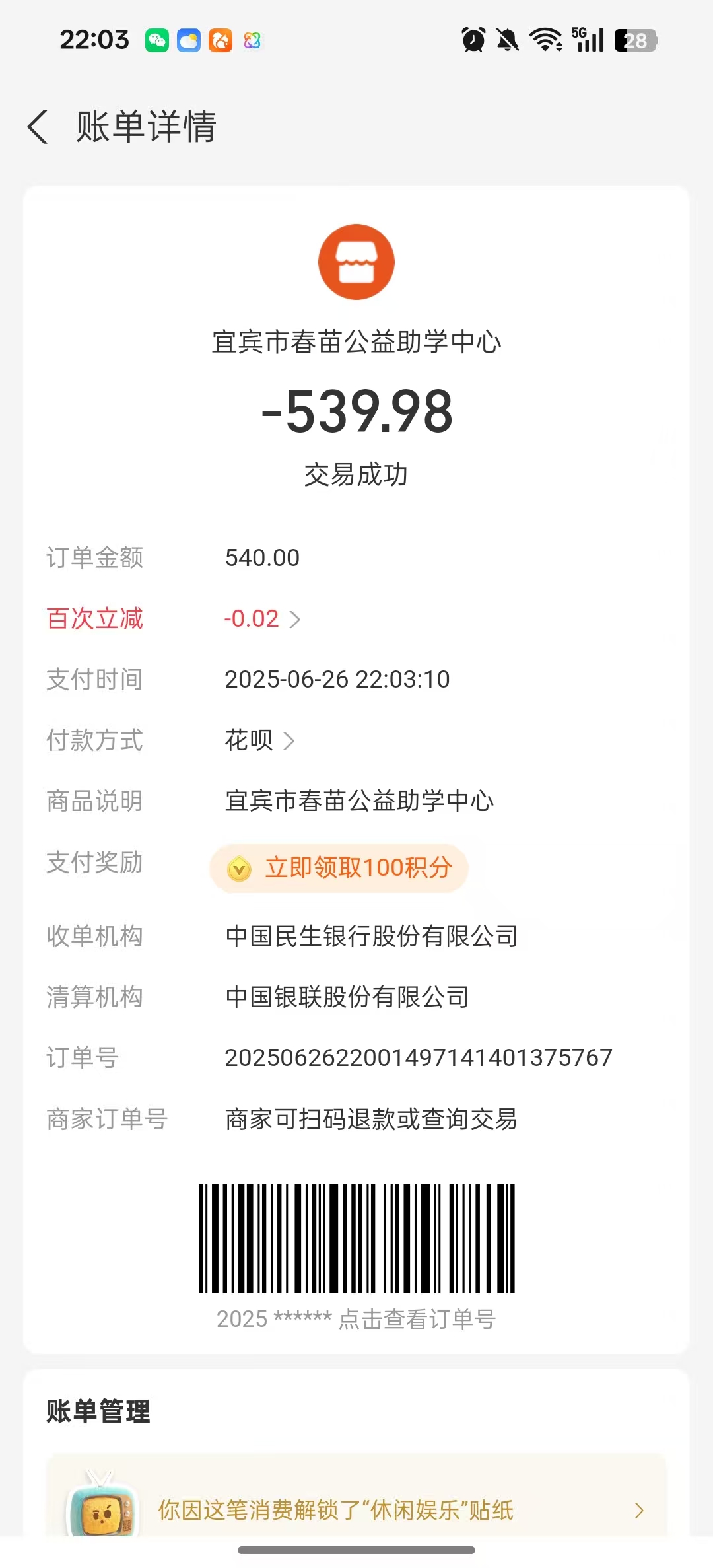Open the merchant page for 宜宾市春苗公益助学中心
This screenshot has height=1568, width=713.
point(356,341)
